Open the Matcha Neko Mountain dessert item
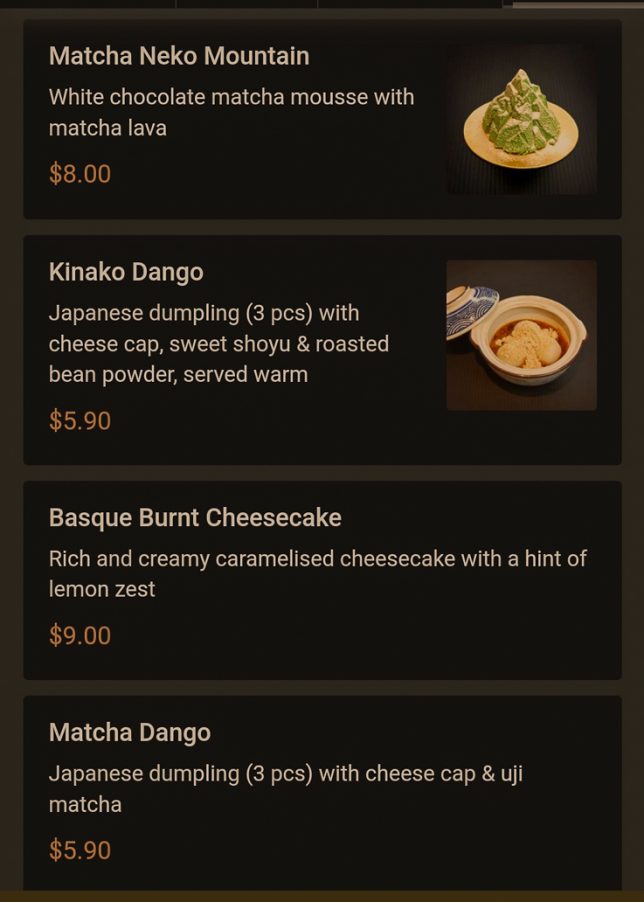 pyautogui.click(x=322, y=119)
